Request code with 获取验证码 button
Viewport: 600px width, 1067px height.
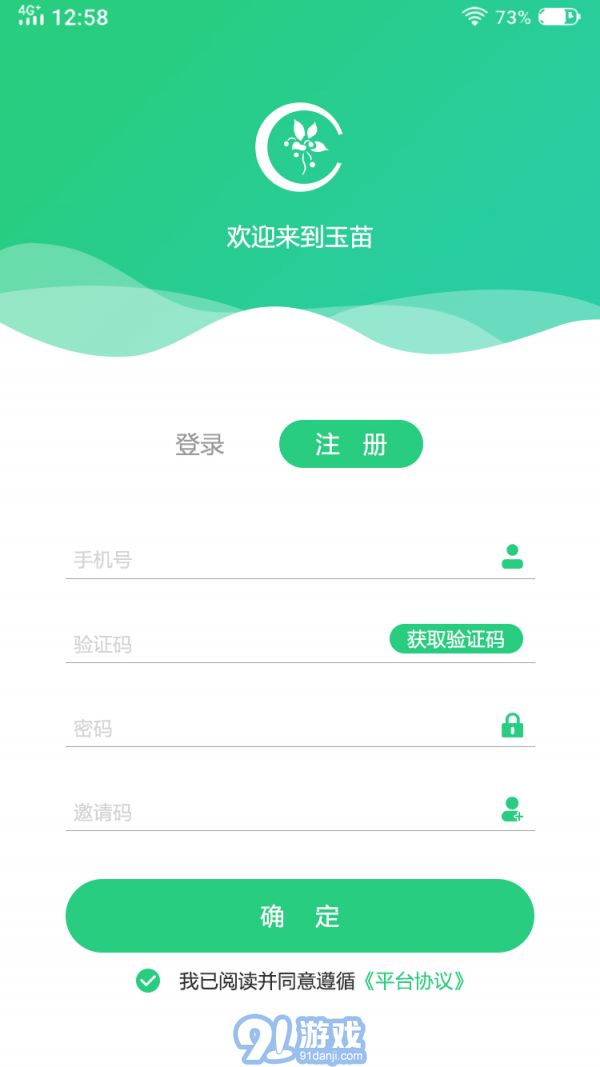(456, 639)
